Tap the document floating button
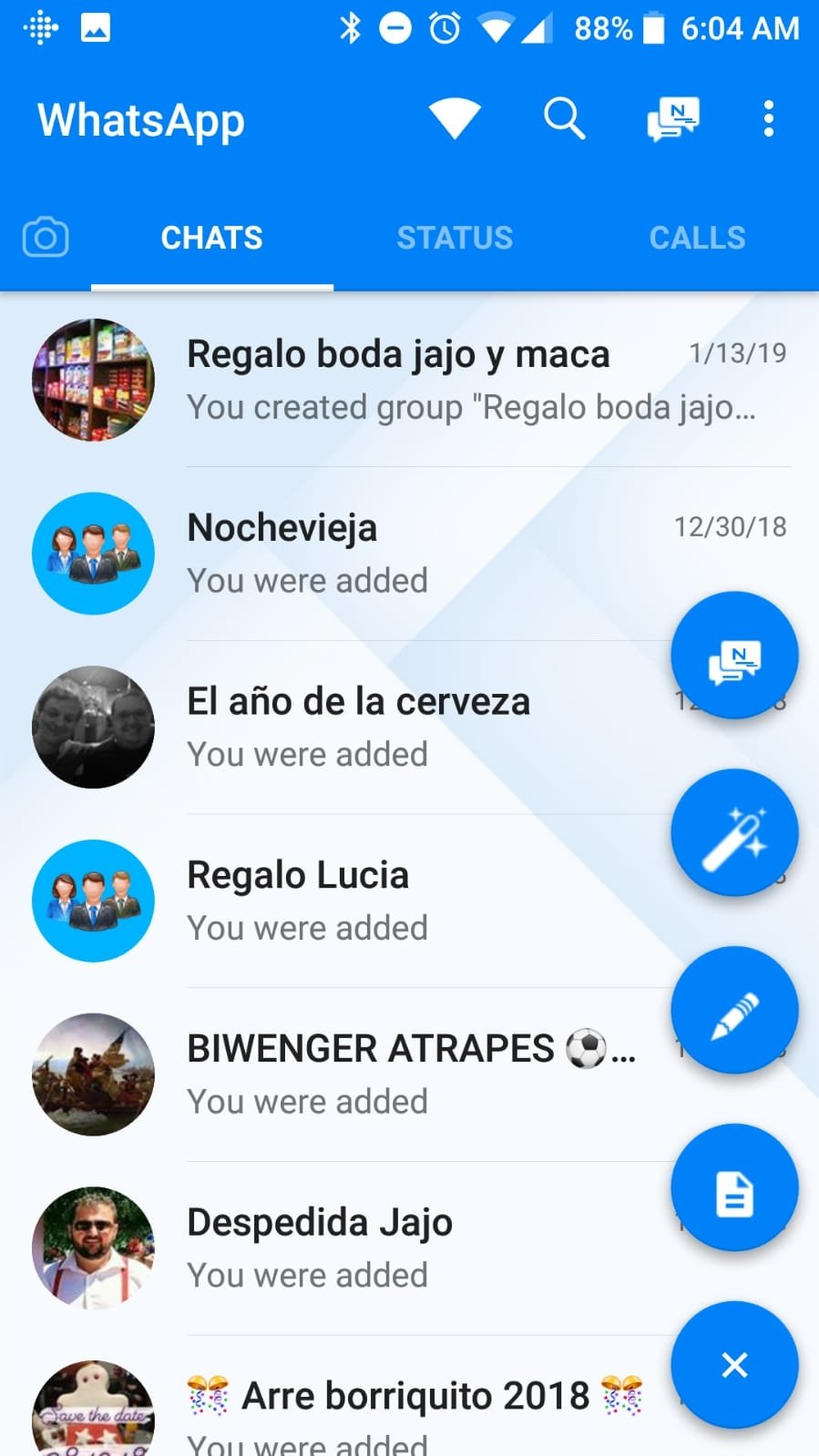The height and width of the screenshot is (1456, 819). point(734,1186)
